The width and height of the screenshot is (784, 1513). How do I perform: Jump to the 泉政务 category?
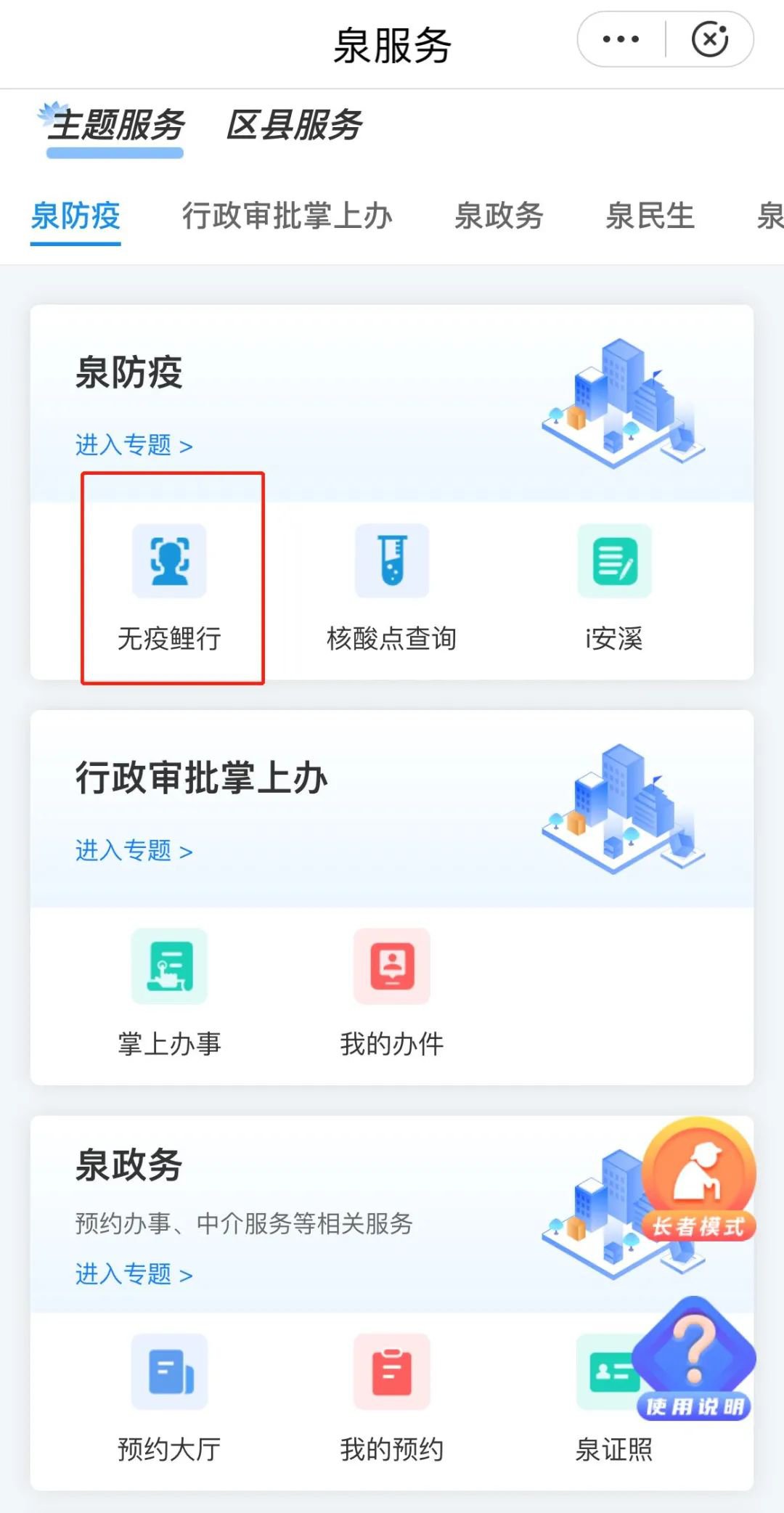[x=499, y=216]
